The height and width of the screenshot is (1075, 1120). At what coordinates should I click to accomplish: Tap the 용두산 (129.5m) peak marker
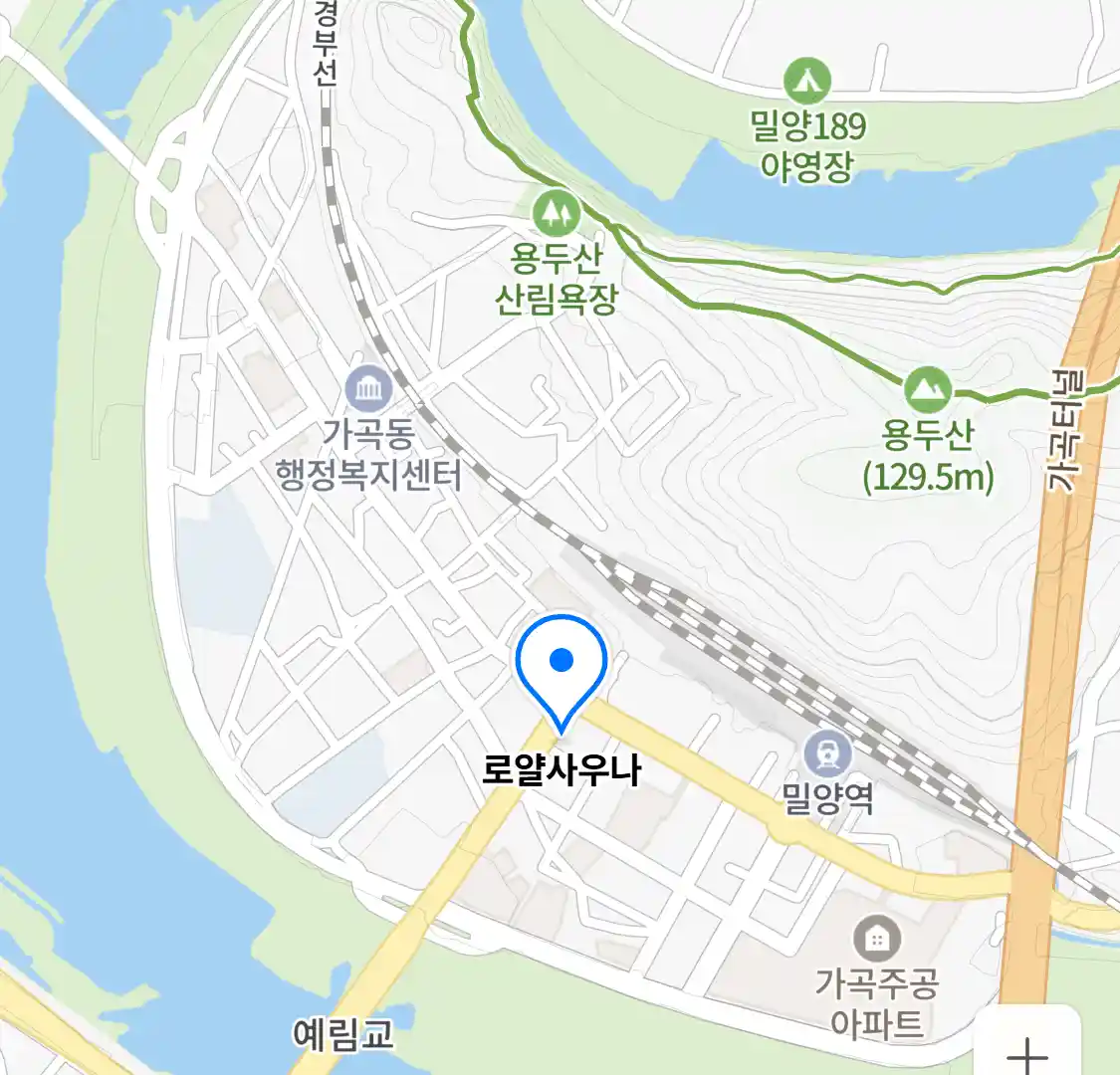click(x=928, y=391)
